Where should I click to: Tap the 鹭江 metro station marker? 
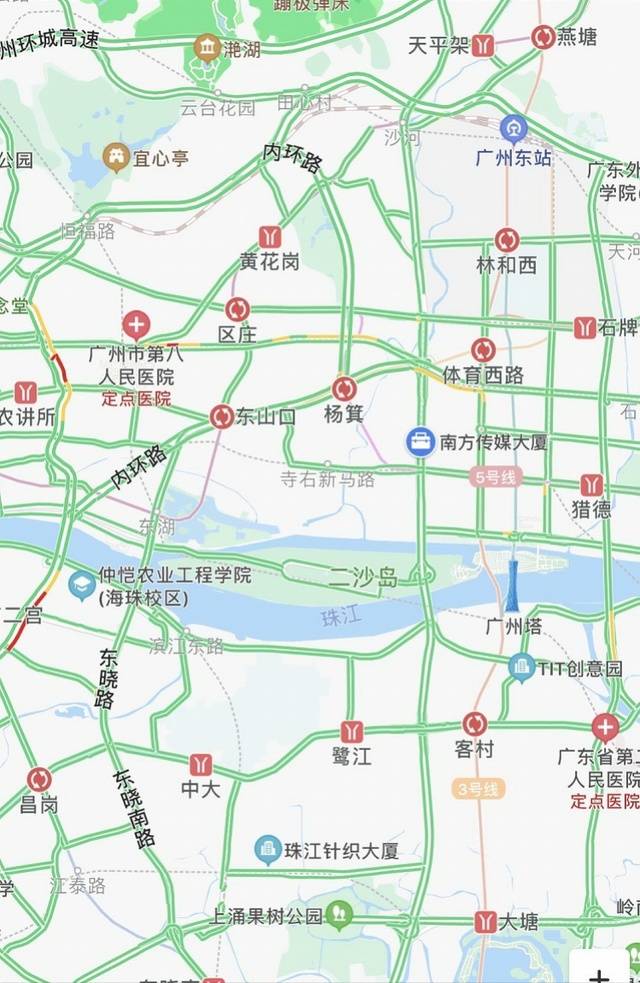point(351,731)
